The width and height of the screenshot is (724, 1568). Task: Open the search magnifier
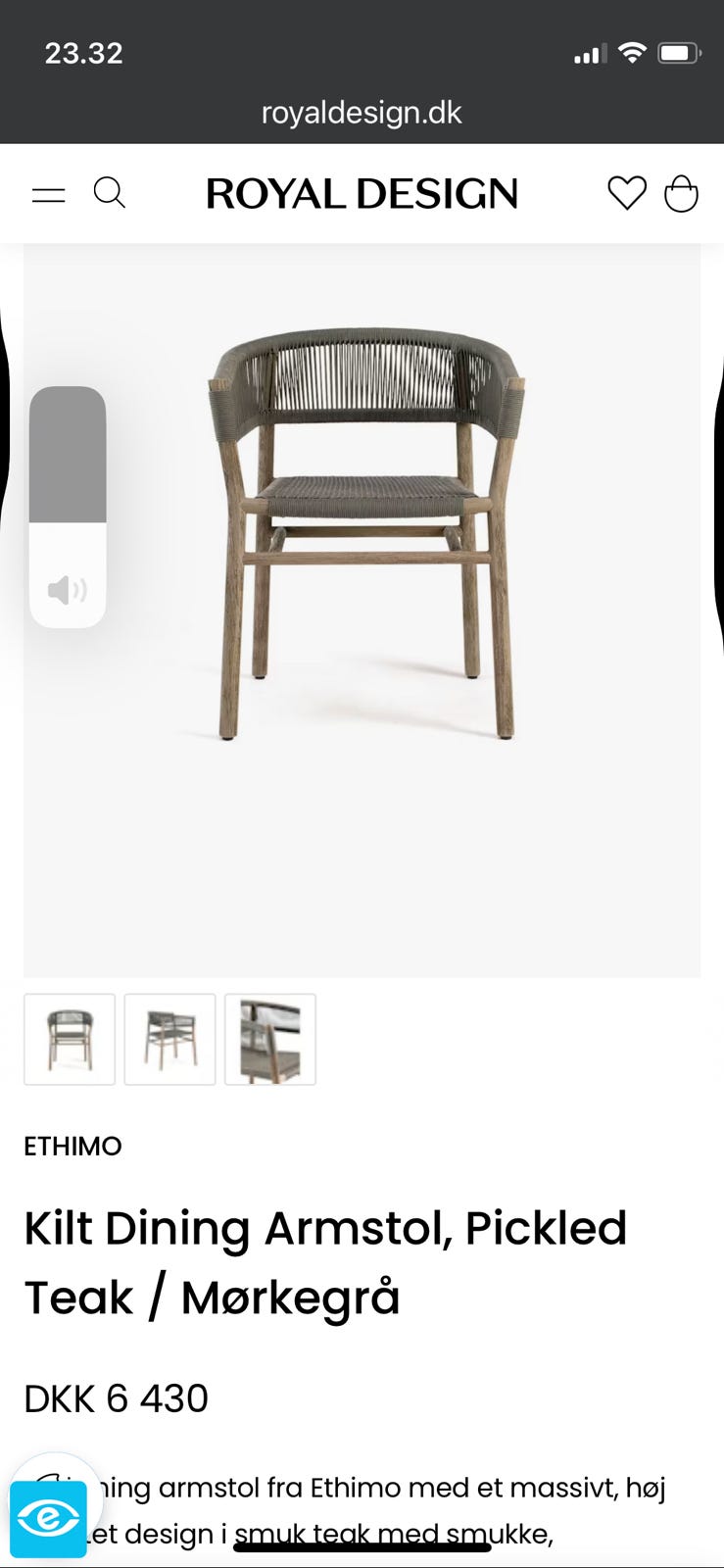[109, 193]
